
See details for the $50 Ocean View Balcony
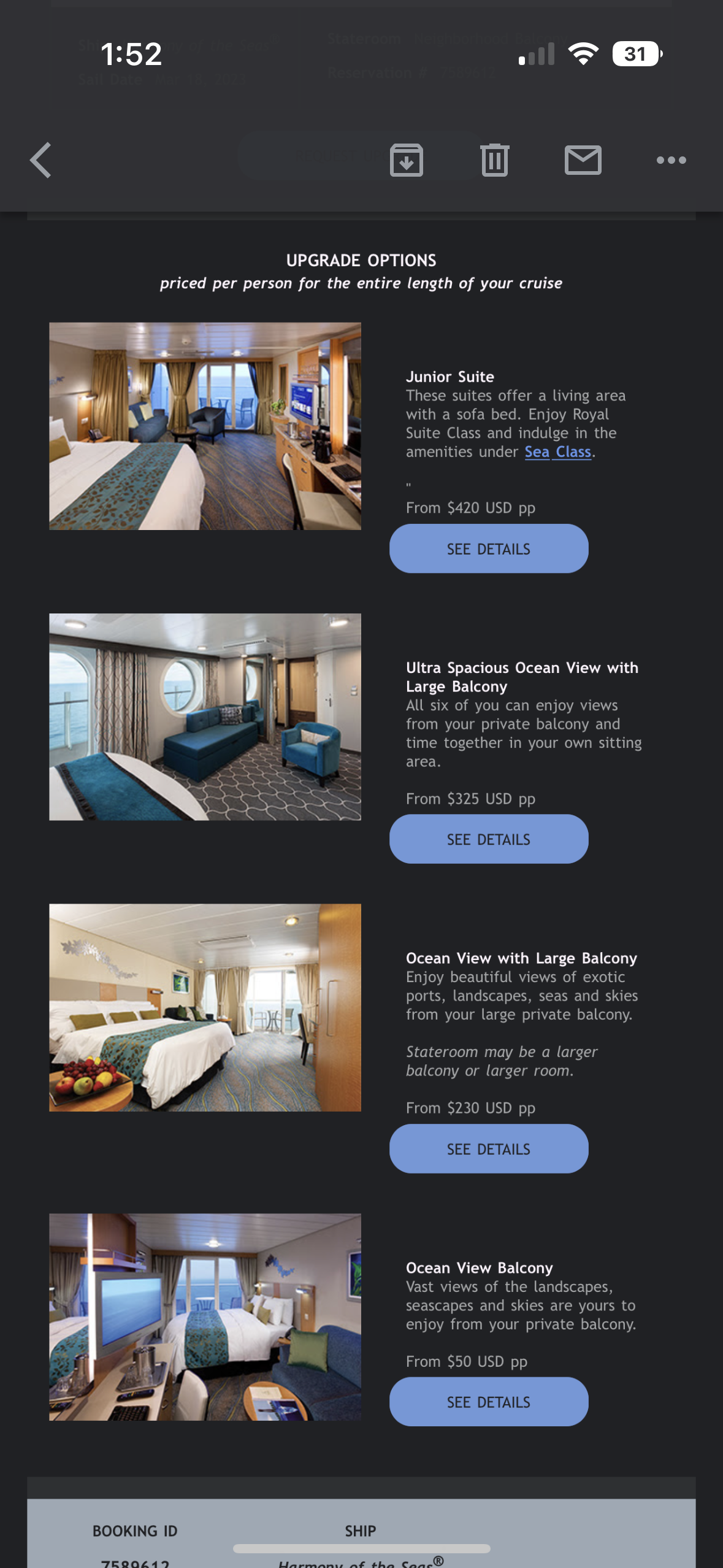click(489, 1402)
